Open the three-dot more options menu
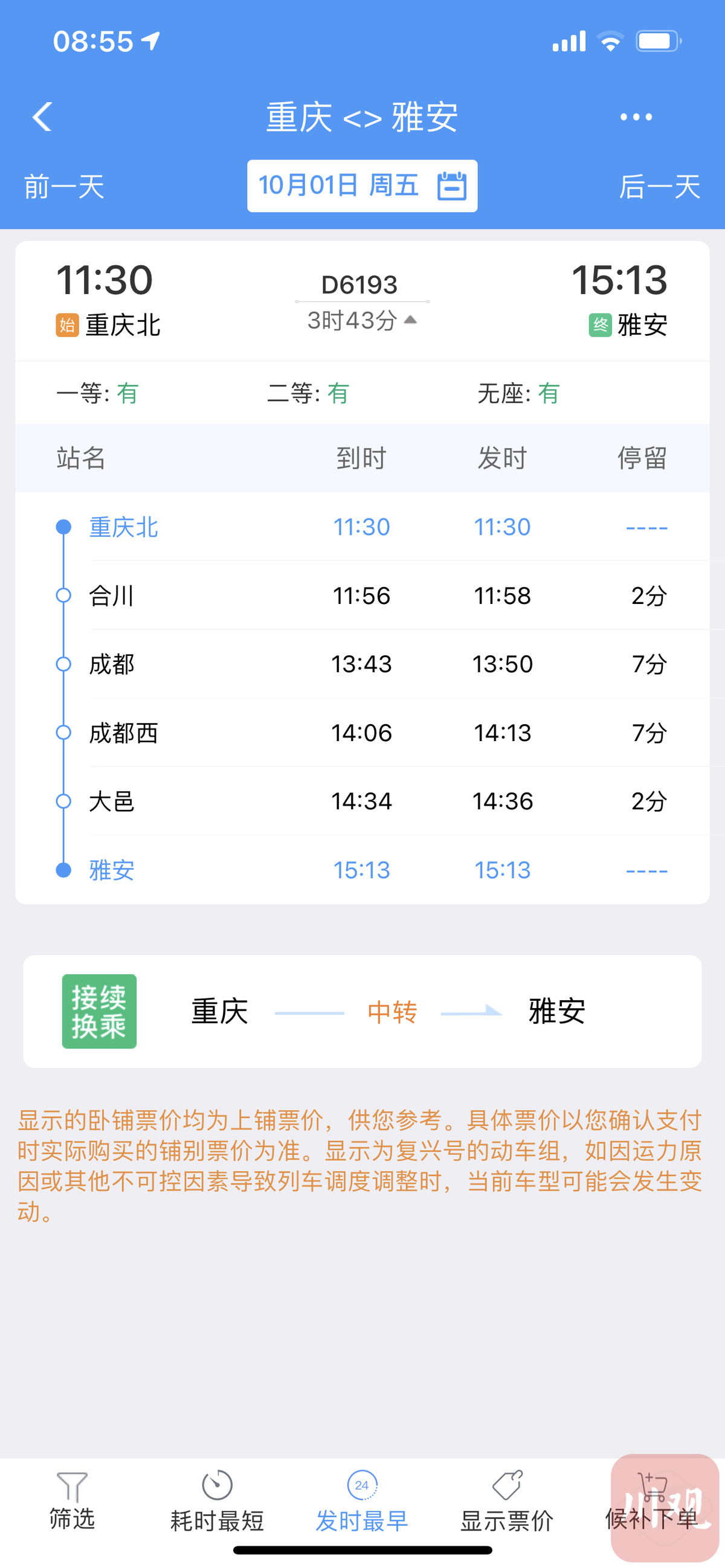The width and height of the screenshot is (725, 1568). 636,117
